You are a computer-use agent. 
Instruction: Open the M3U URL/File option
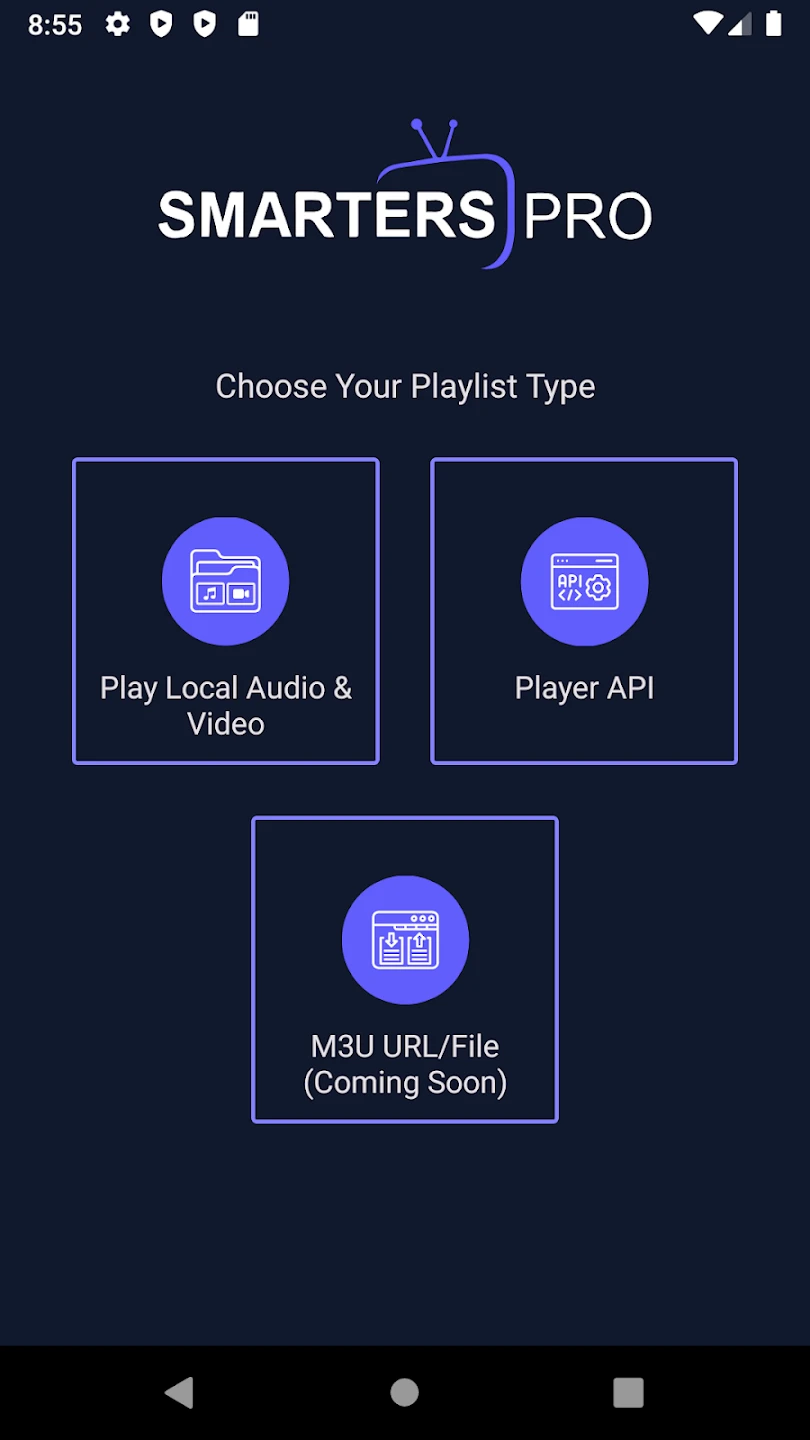pos(405,969)
